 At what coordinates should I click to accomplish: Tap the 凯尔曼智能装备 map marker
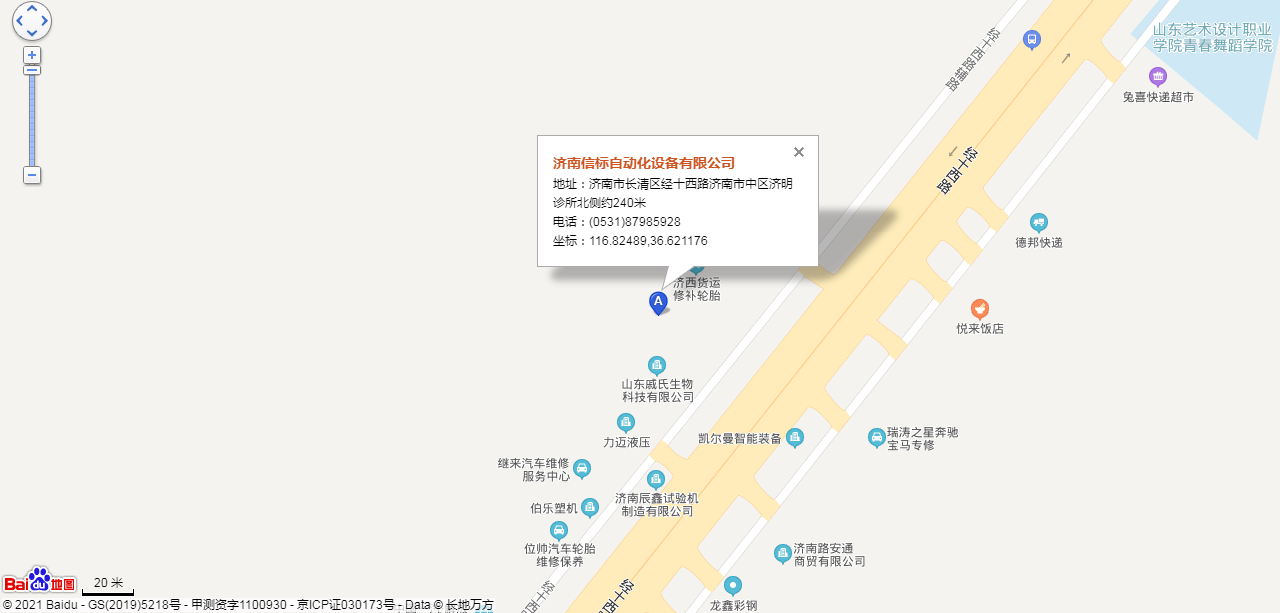(x=795, y=438)
